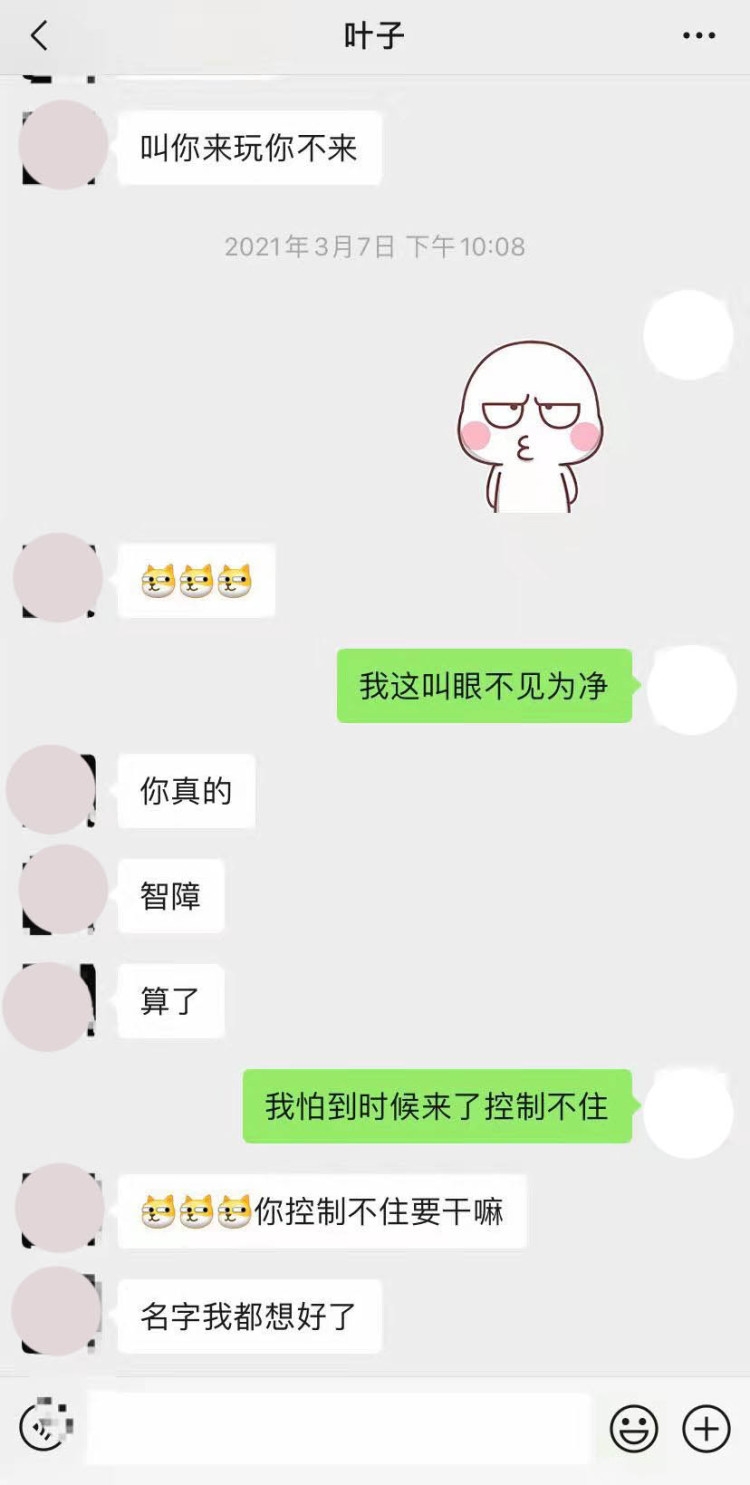Viewport: 750px width, 1485px height.
Task: Tap the avatar beside 叫你来玩你不来
Action: [63, 146]
